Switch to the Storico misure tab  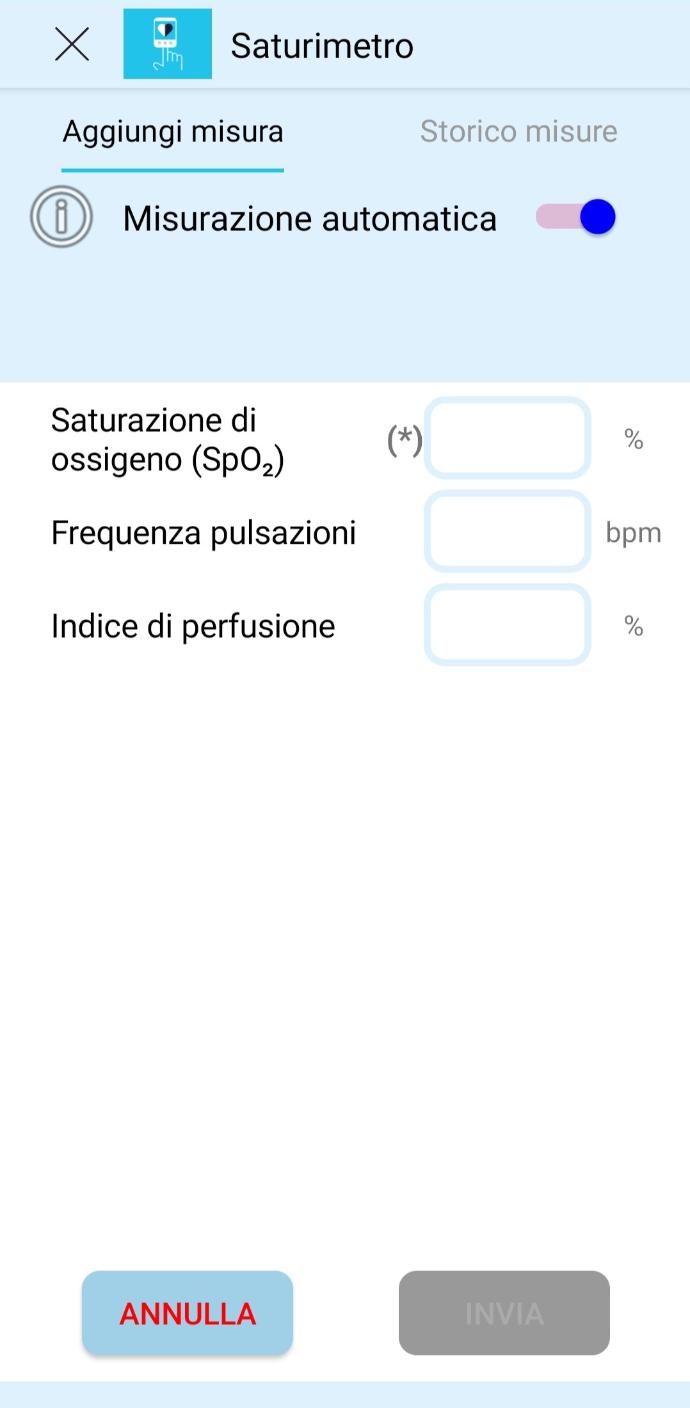518,132
